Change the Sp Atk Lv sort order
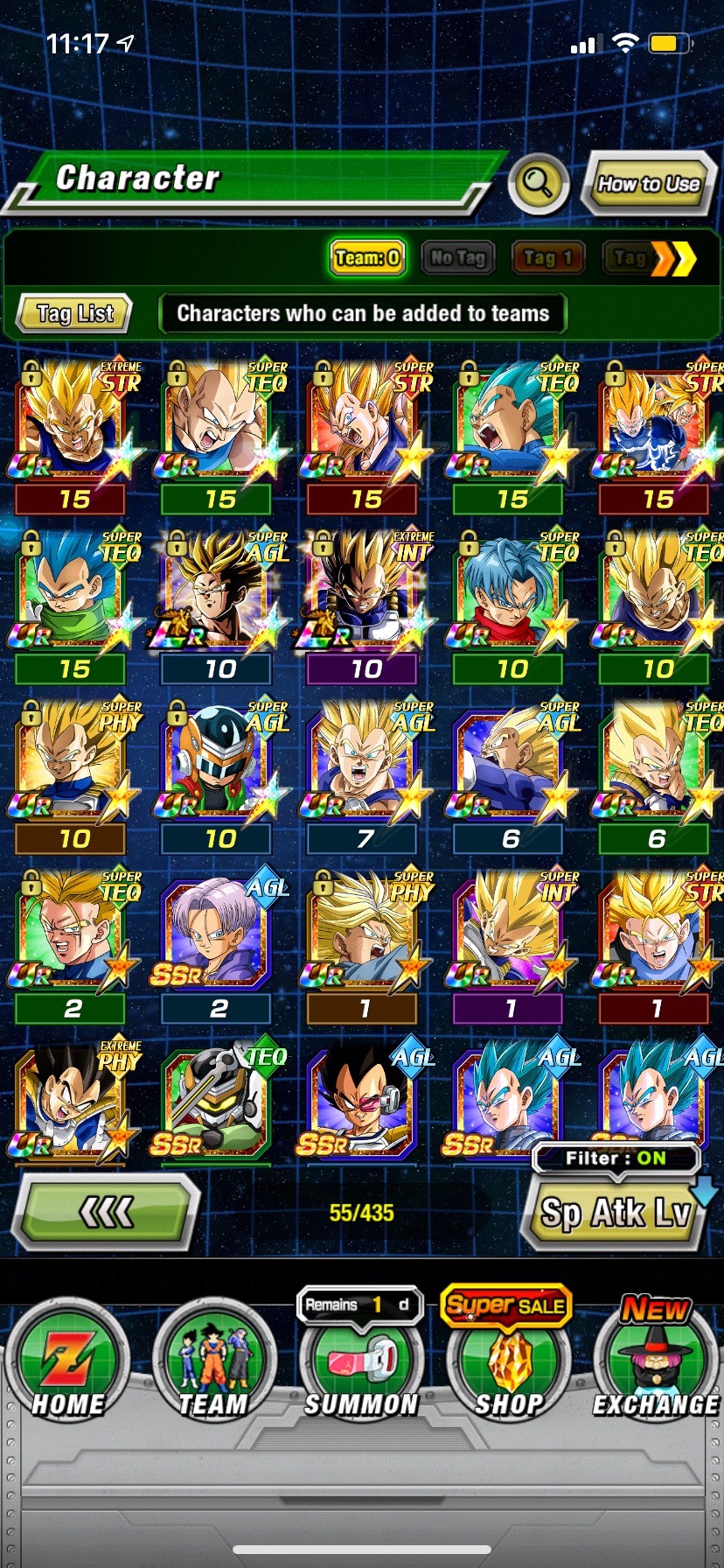The width and height of the screenshot is (724, 1568). (616, 1213)
